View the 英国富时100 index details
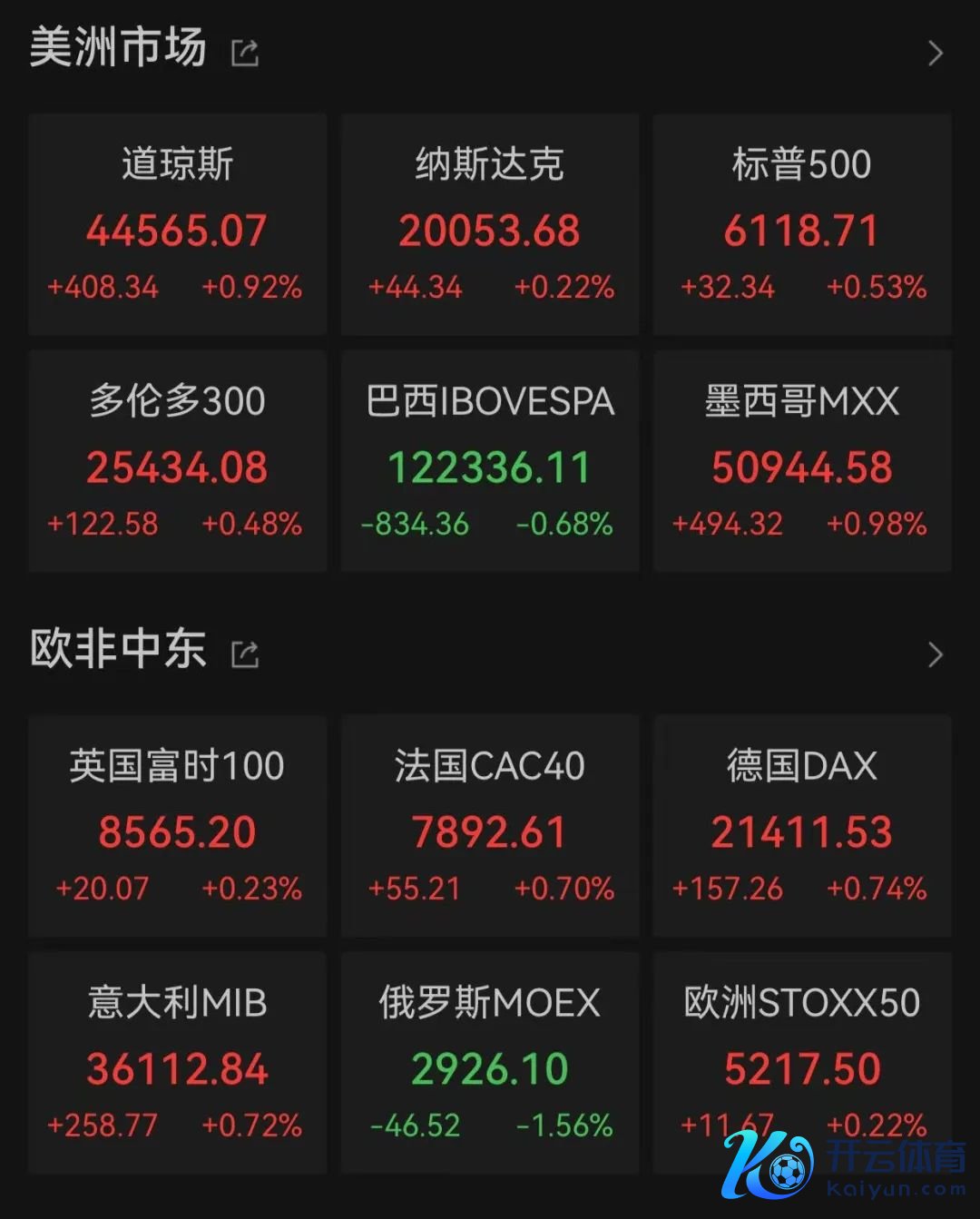 click(x=177, y=826)
